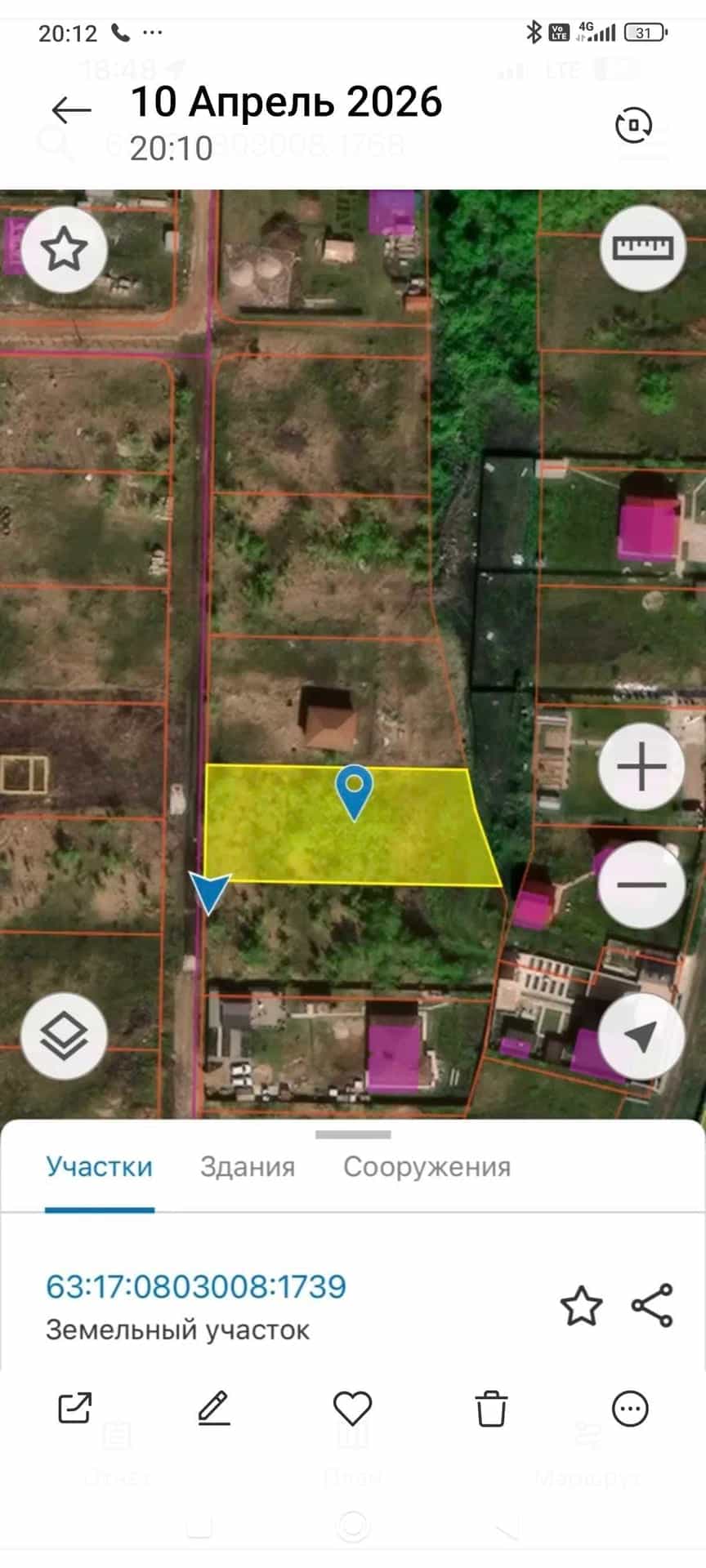Share this screenshot

(74, 1408)
